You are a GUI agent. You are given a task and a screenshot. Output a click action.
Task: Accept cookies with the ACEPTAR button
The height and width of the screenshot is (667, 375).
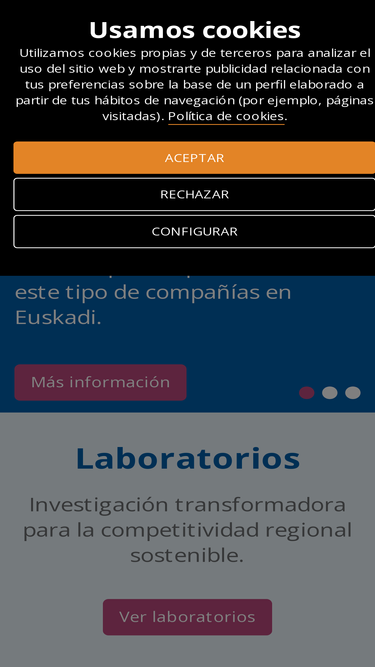tap(194, 158)
